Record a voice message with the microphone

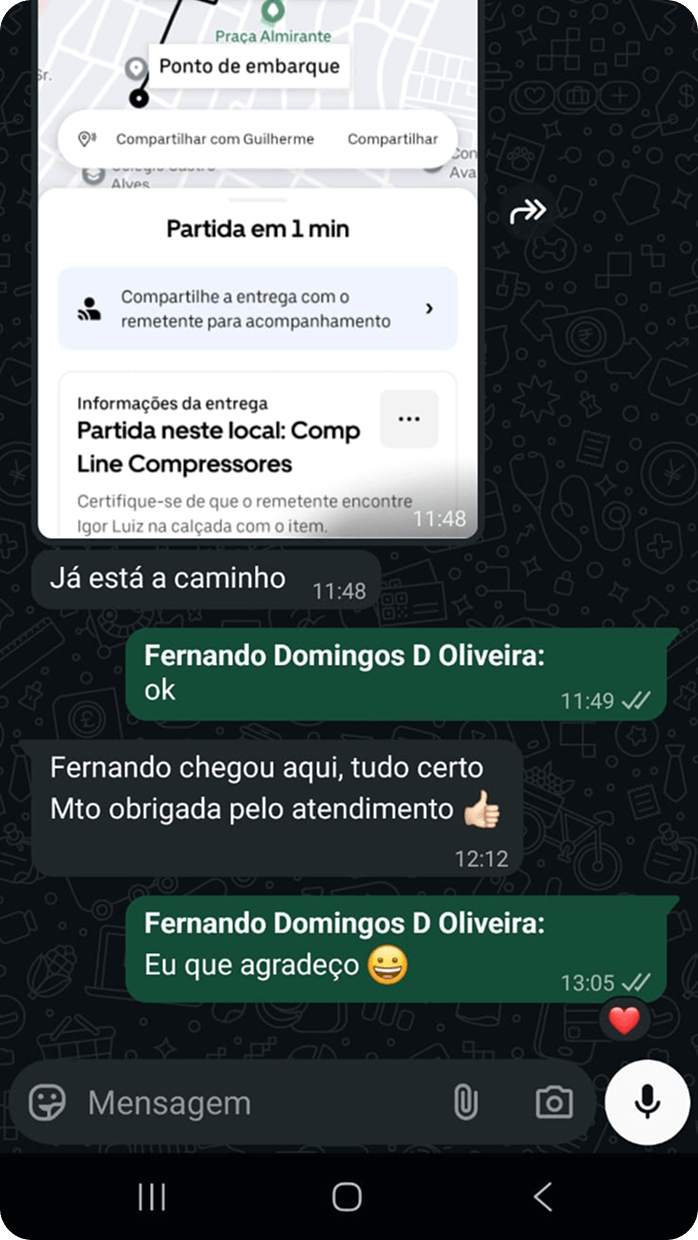click(647, 1102)
